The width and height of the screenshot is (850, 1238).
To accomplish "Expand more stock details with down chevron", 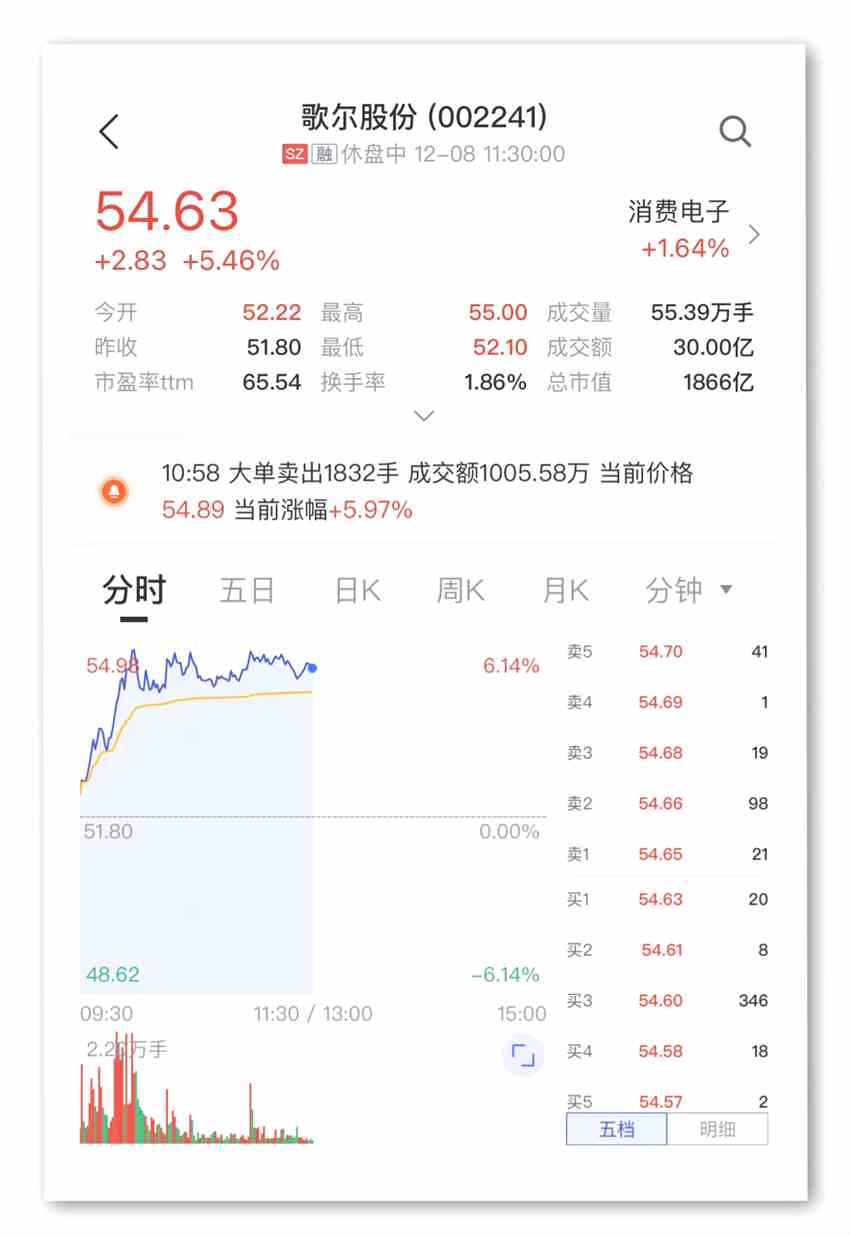I will click(424, 415).
